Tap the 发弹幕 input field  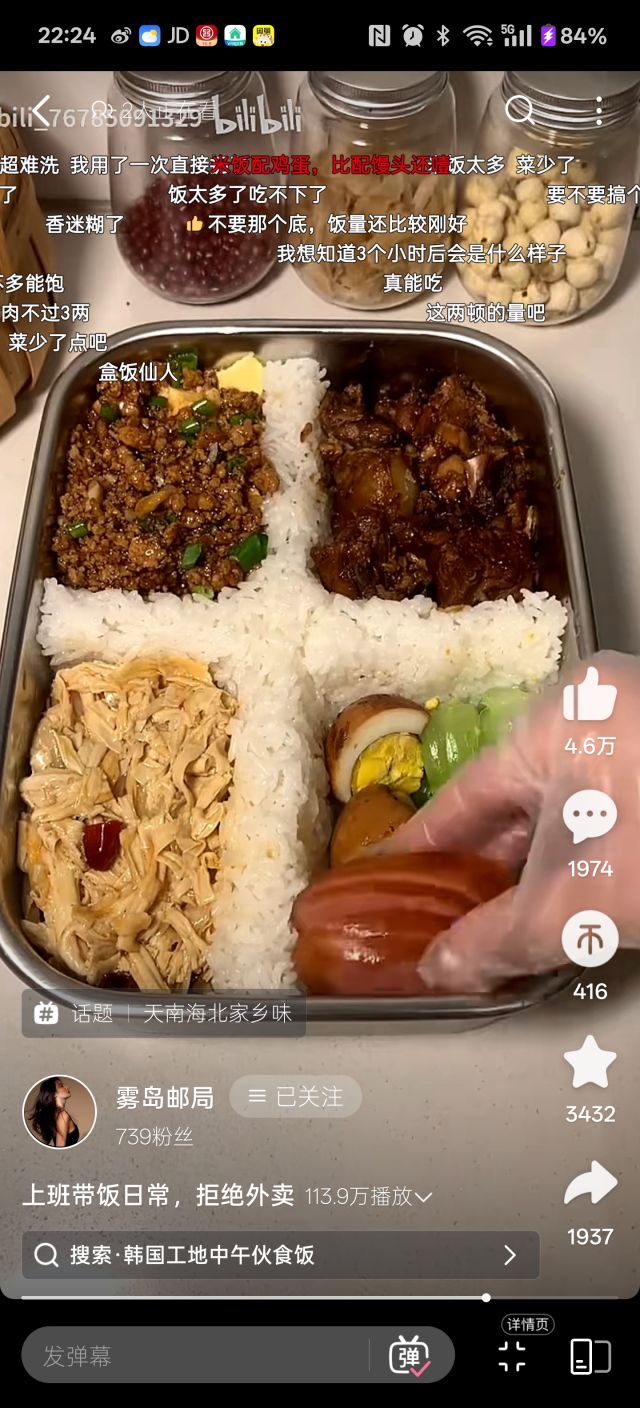[190, 1356]
